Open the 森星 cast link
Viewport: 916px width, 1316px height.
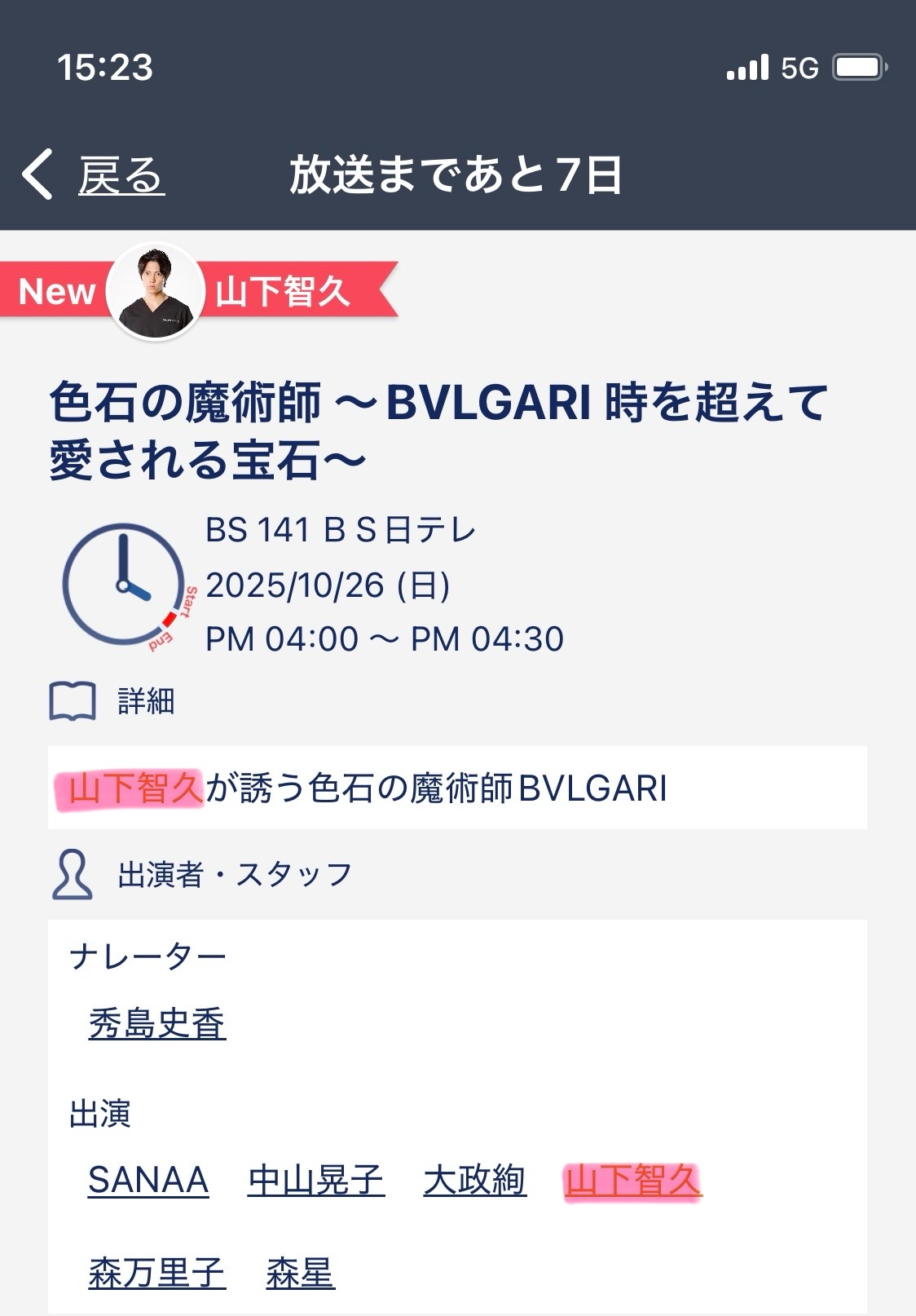[x=300, y=1273]
